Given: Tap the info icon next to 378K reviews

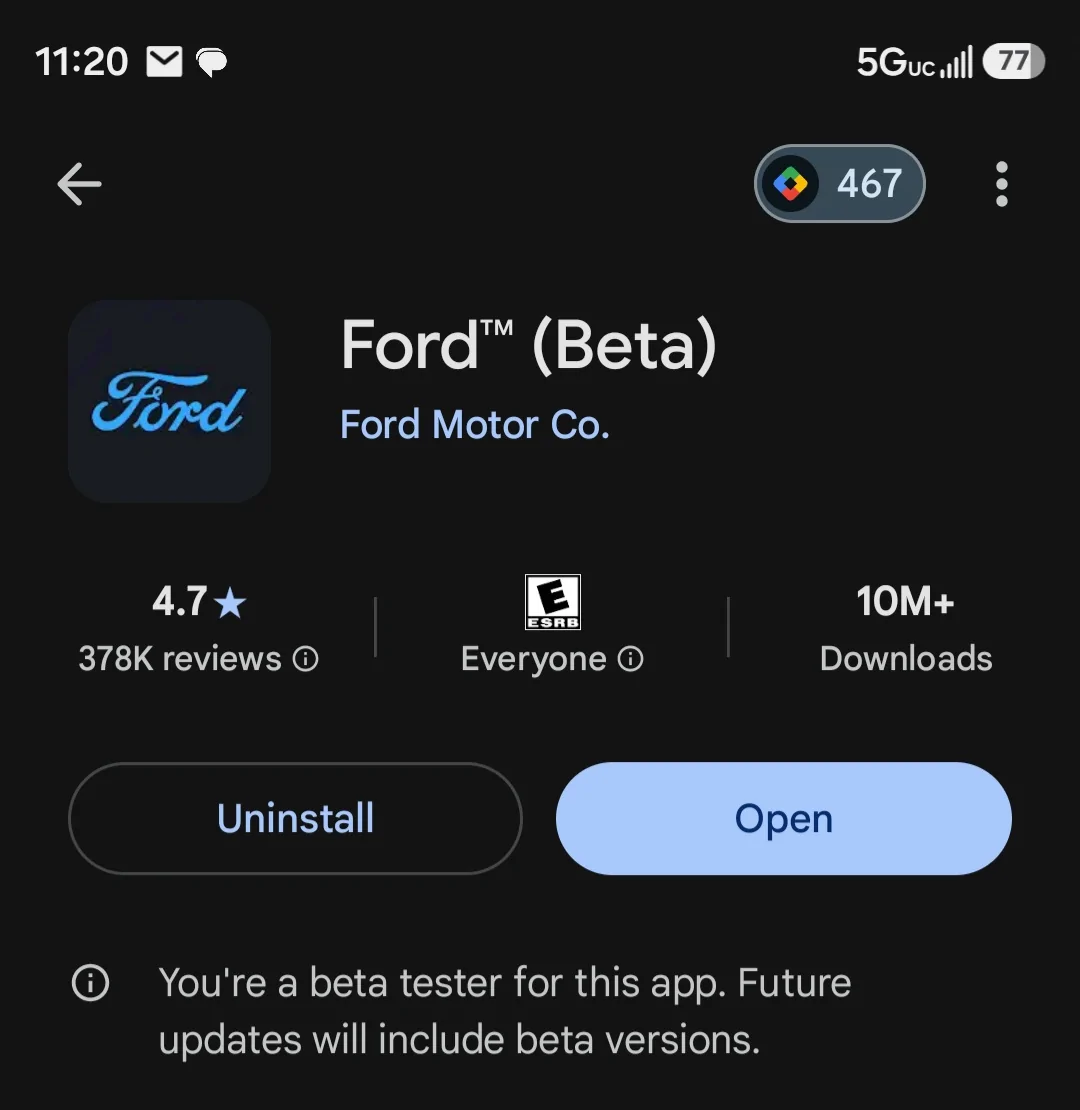Looking at the screenshot, I should [306, 659].
